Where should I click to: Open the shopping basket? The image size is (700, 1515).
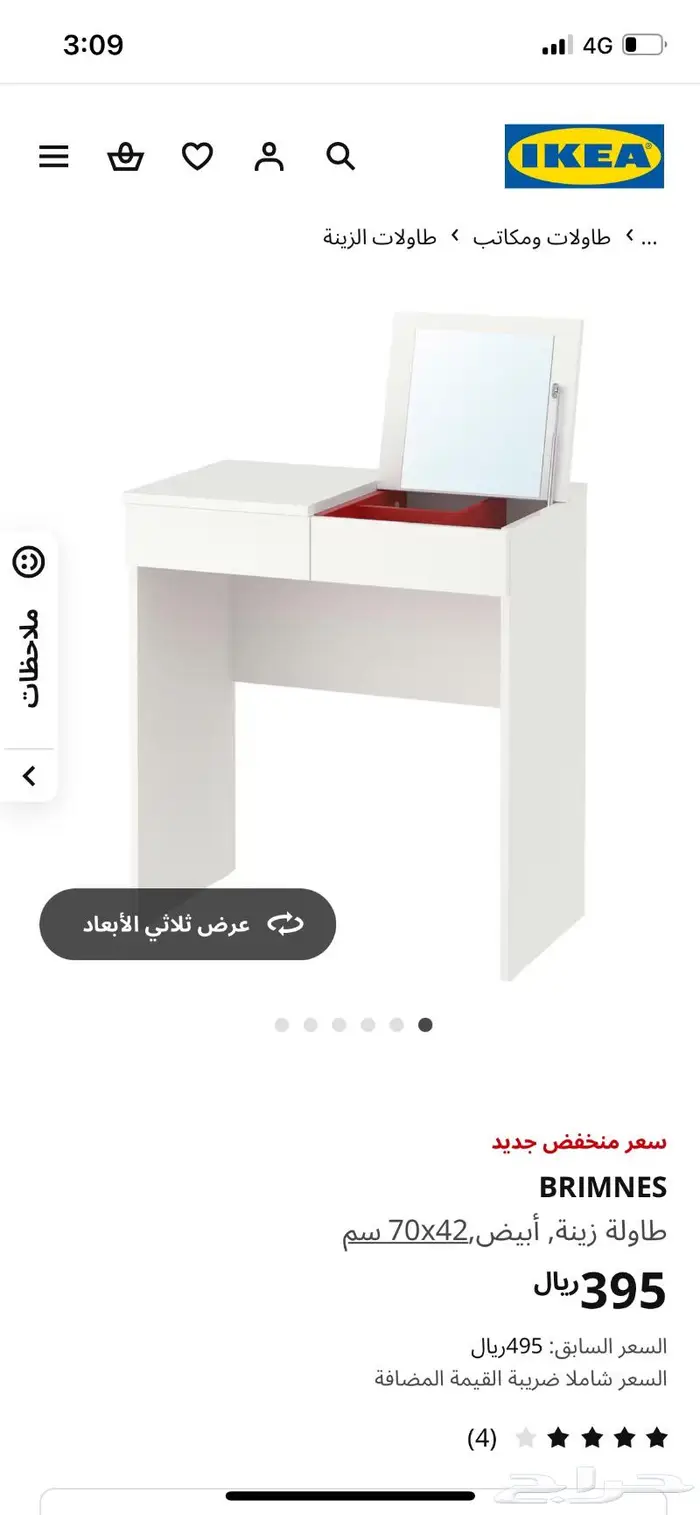click(x=125, y=157)
